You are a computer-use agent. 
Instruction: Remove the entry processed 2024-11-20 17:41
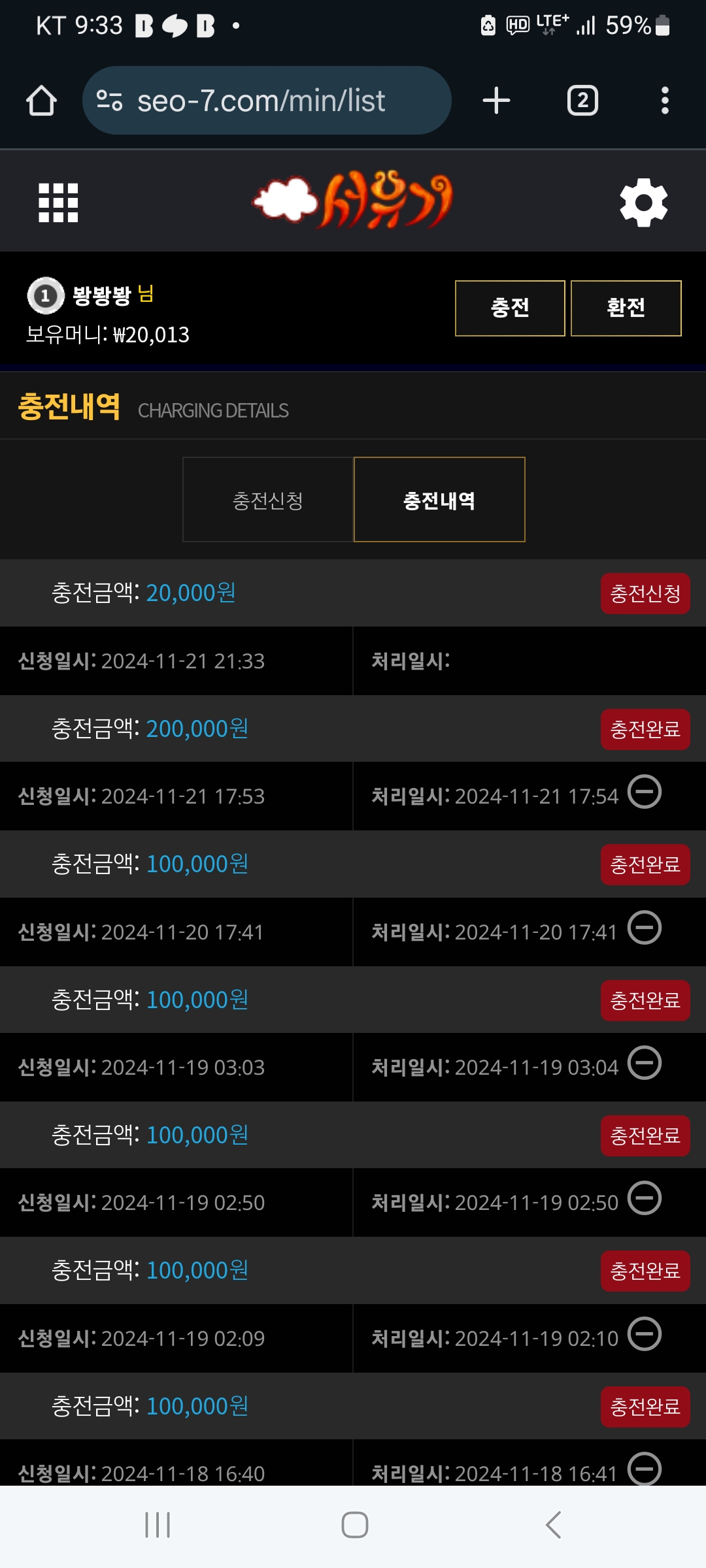[x=645, y=928]
